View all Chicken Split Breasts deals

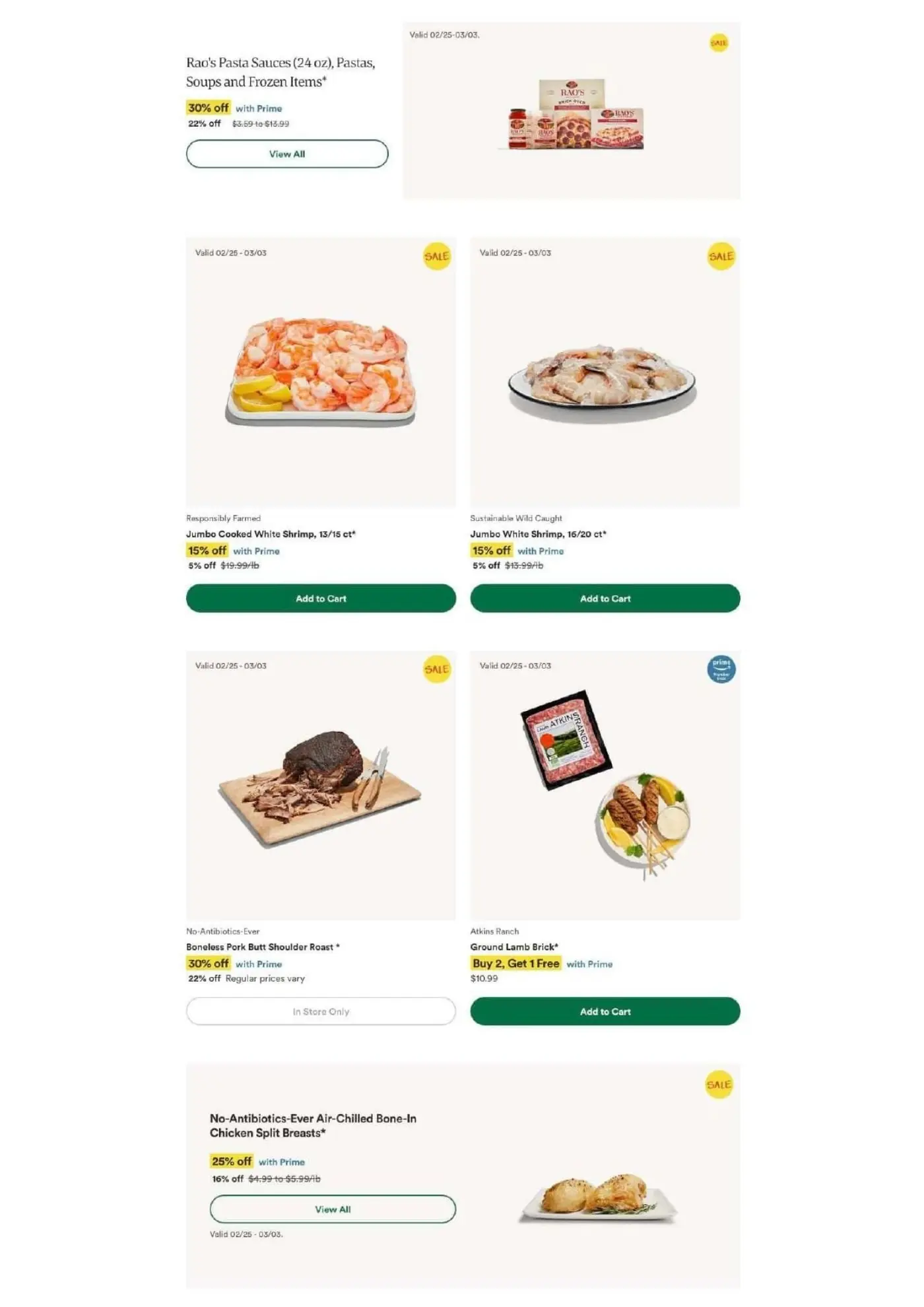point(333,1209)
